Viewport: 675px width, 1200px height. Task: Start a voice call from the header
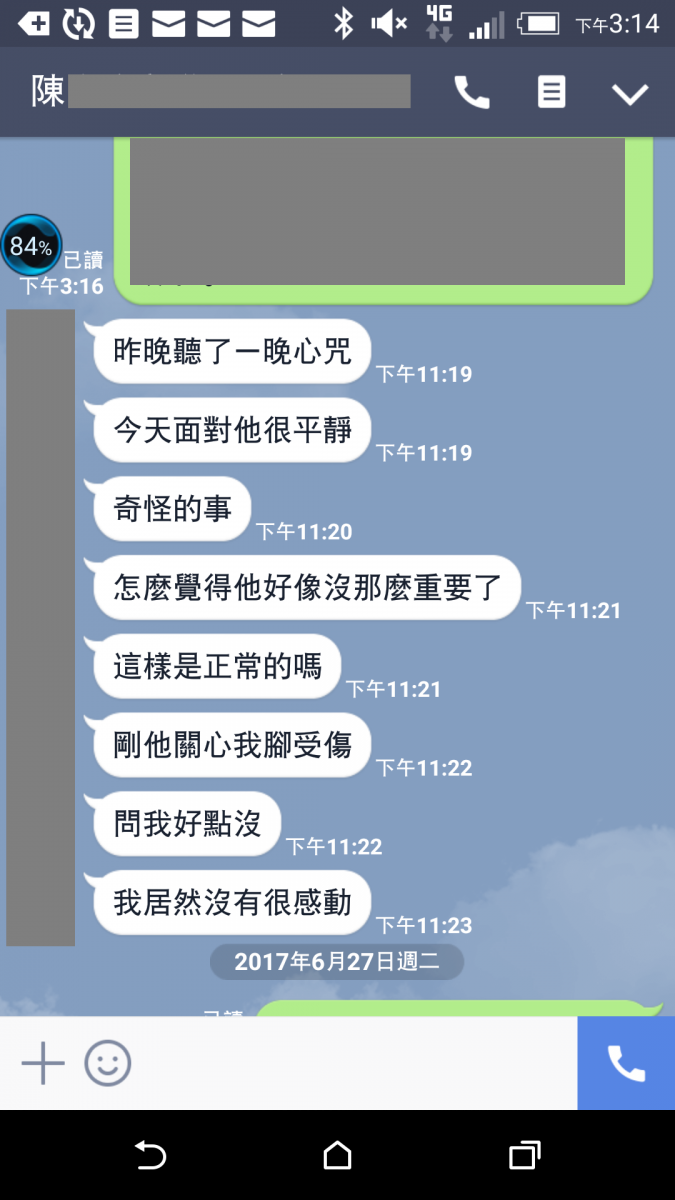tap(472, 93)
